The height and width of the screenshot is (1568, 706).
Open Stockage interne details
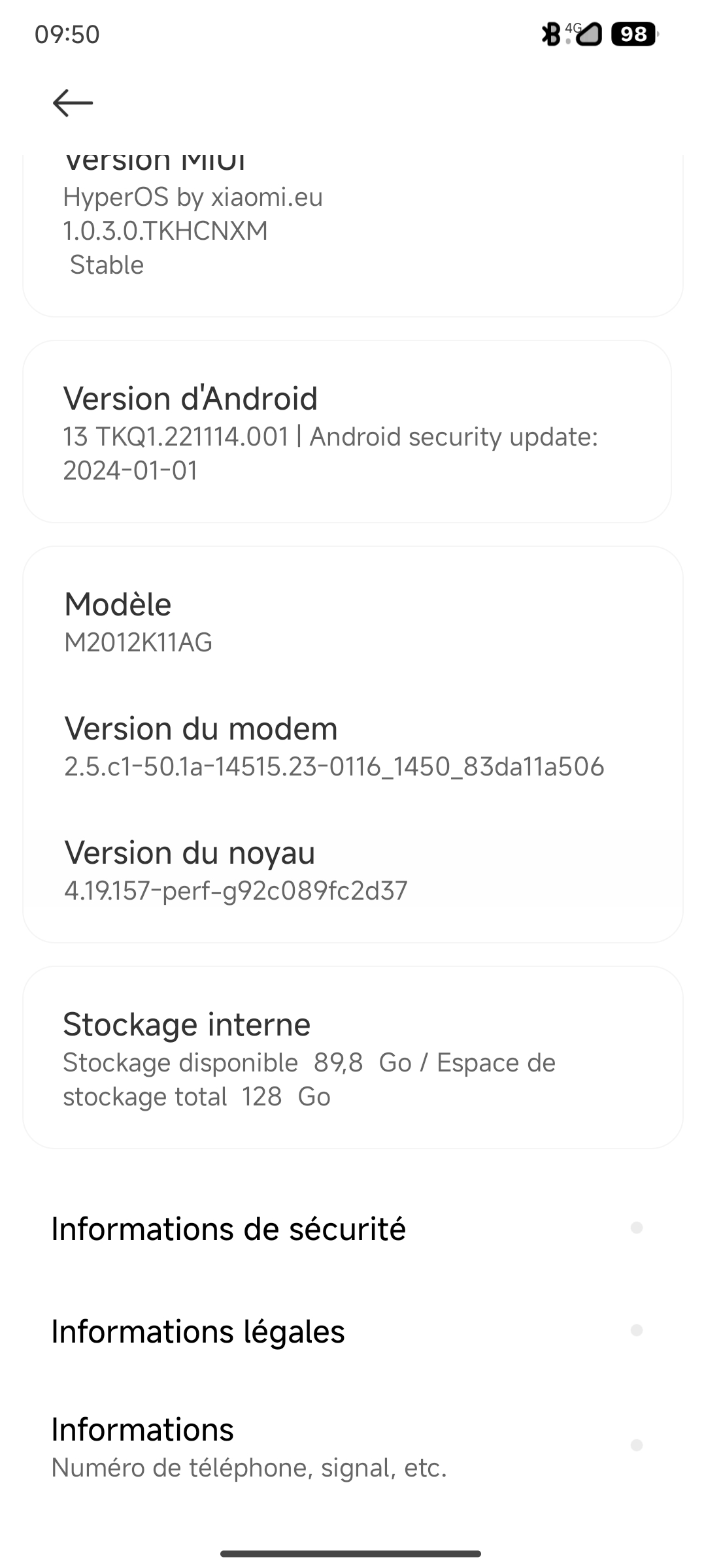coord(353,1058)
